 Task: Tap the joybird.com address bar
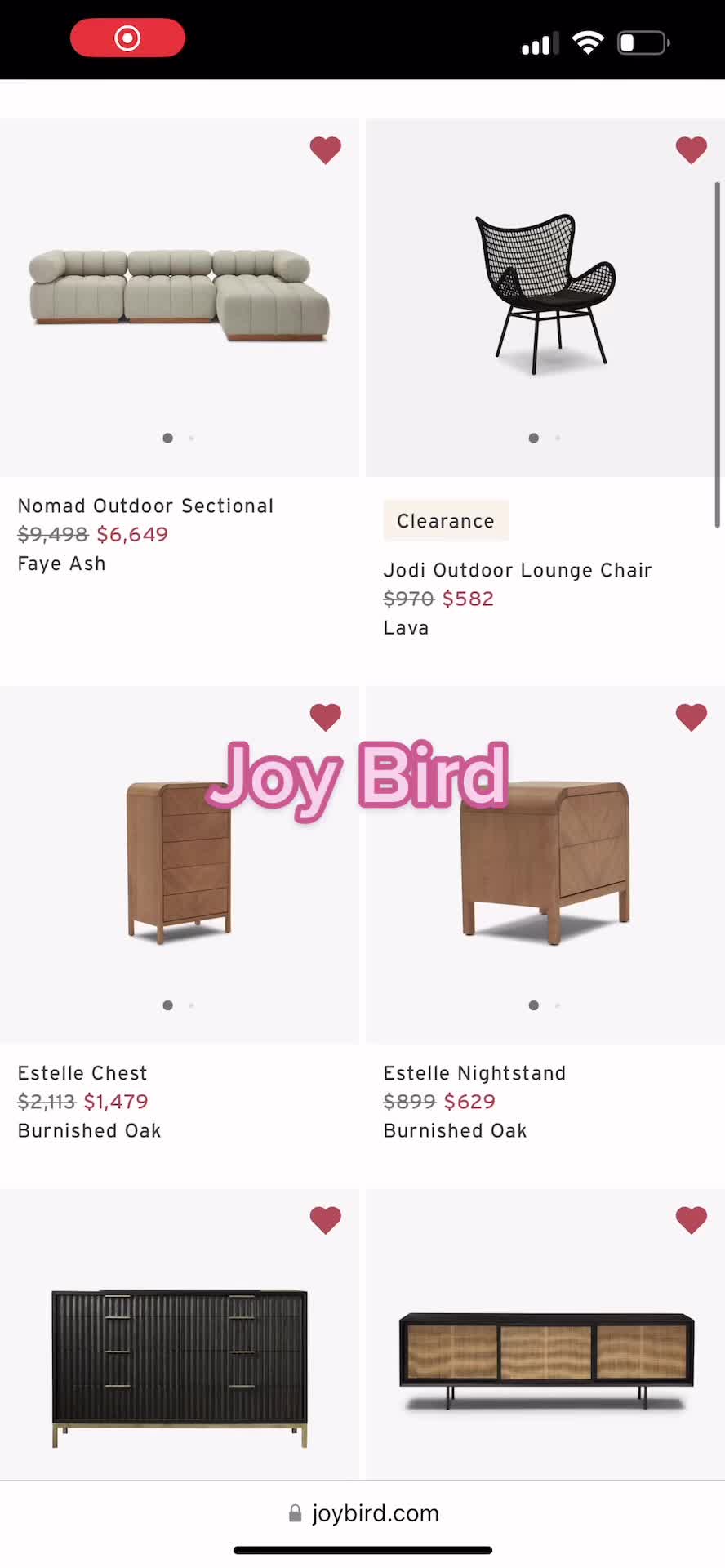click(x=363, y=1513)
